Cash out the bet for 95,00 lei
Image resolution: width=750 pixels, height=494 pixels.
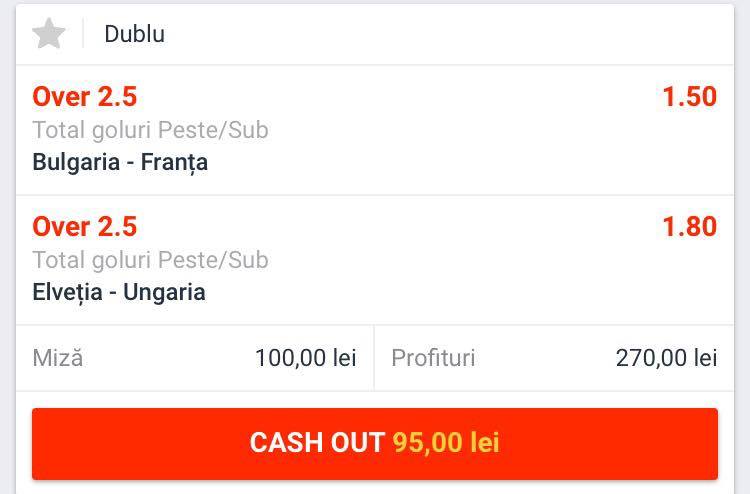pos(375,443)
